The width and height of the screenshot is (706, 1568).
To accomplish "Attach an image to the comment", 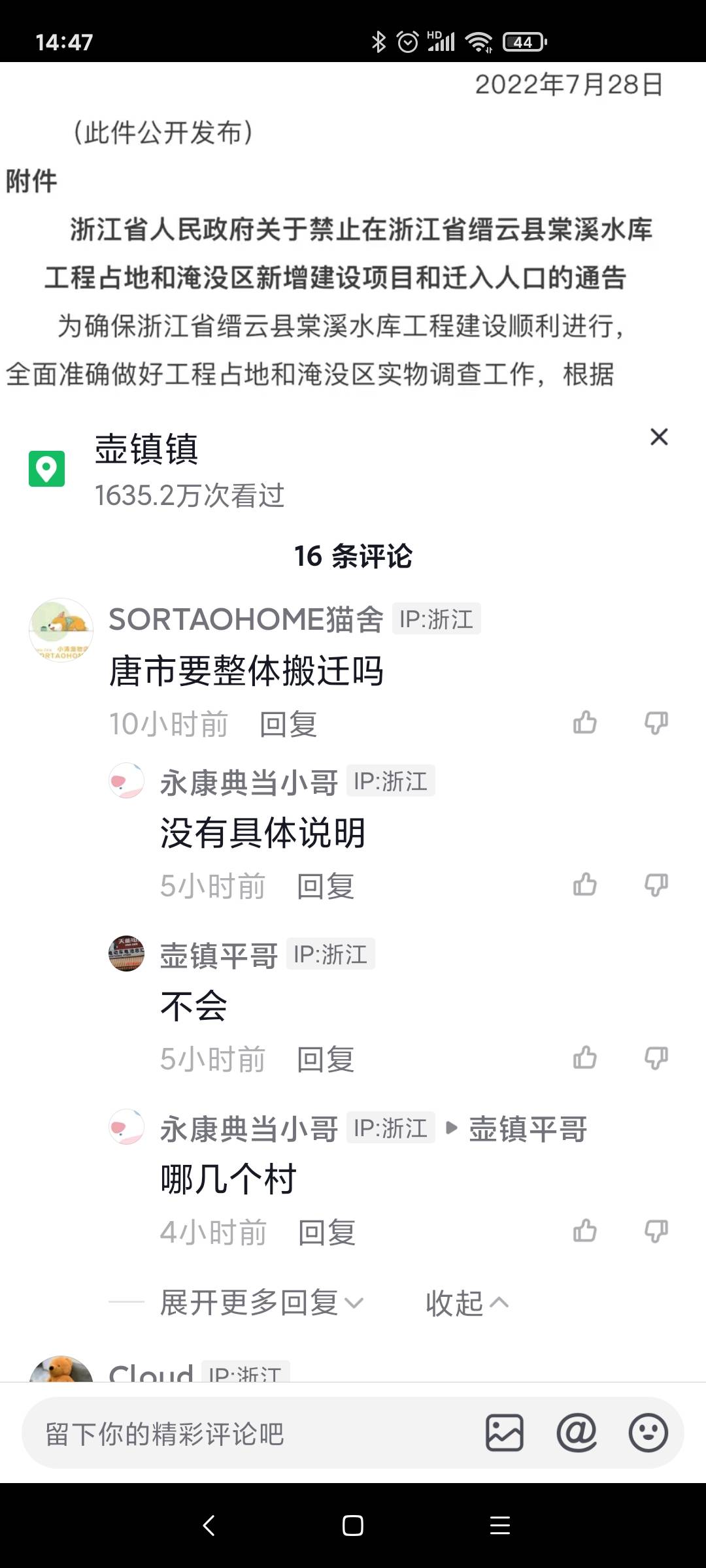I will [x=505, y=1433].
